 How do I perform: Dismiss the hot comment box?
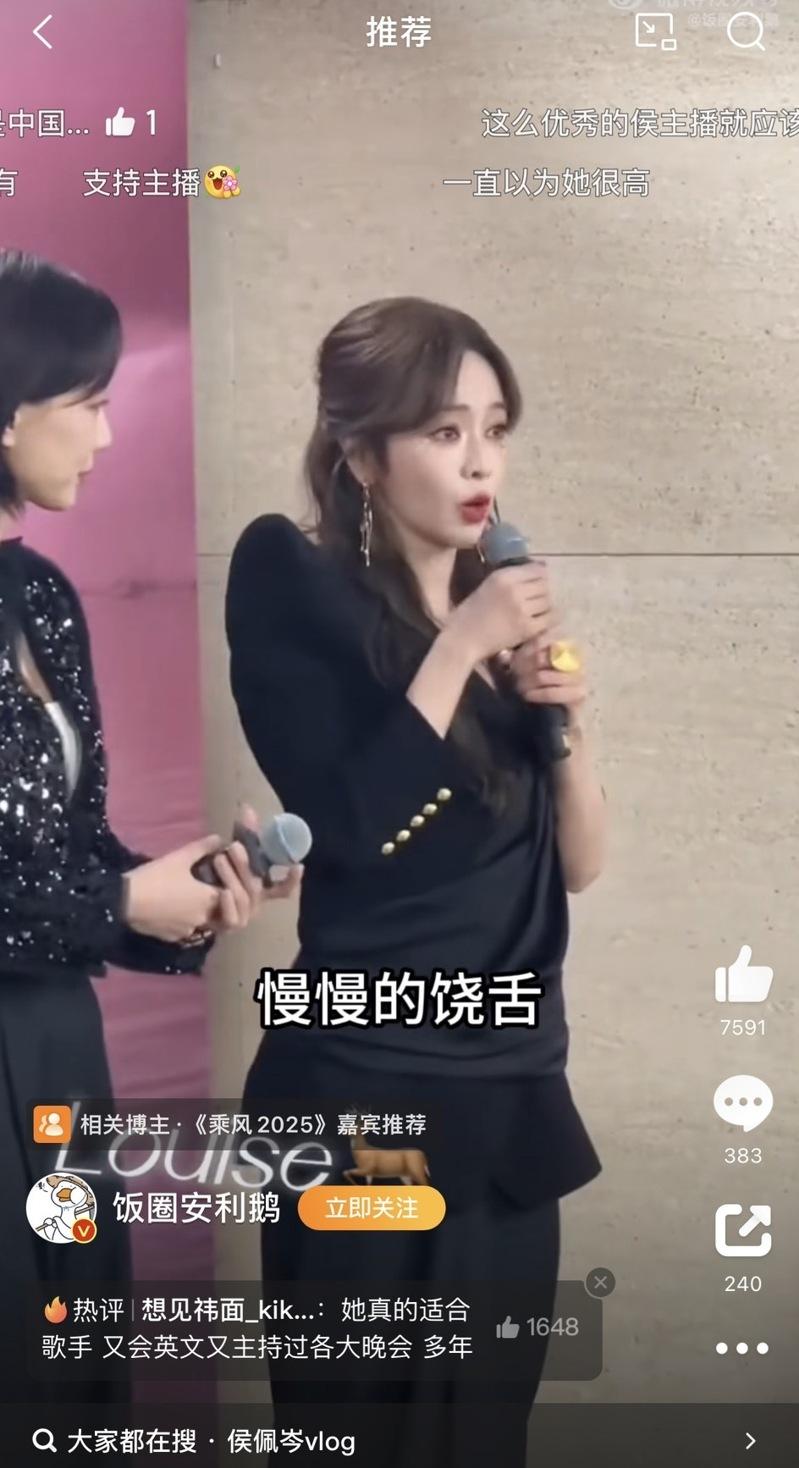click(600, 1282)
